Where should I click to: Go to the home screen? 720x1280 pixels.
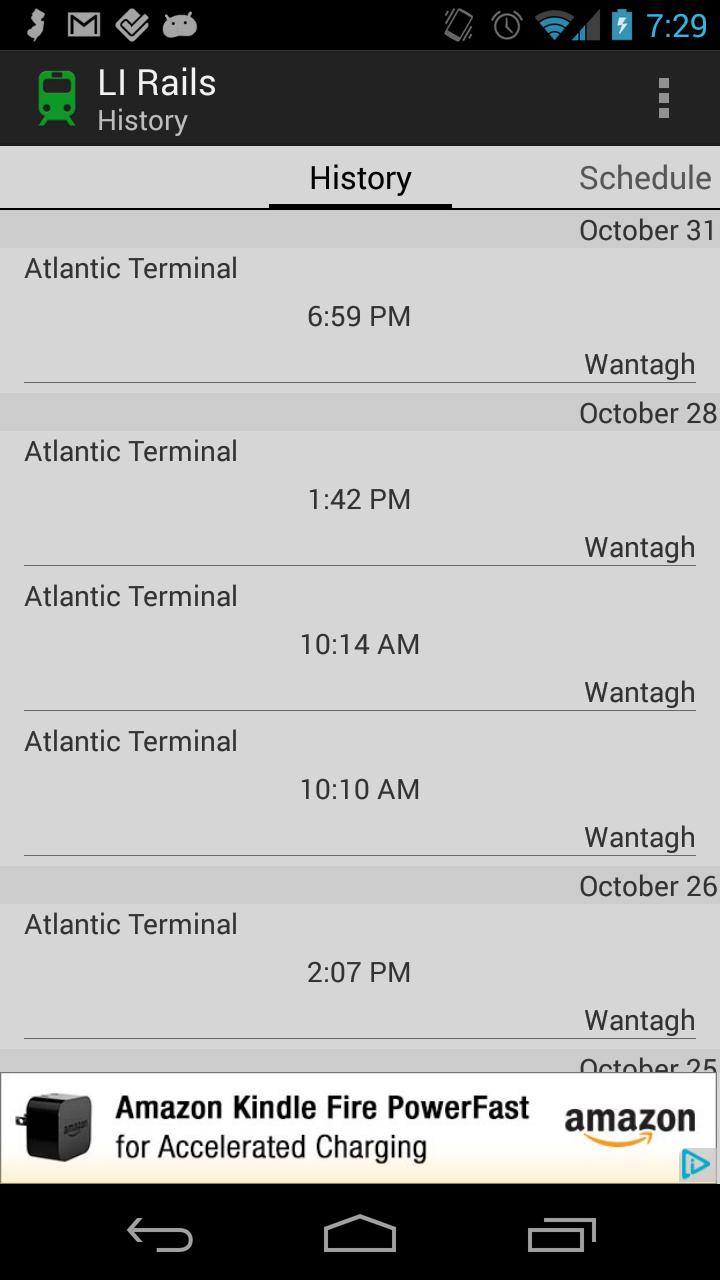pyautogui.click(x=360, y=1236)
